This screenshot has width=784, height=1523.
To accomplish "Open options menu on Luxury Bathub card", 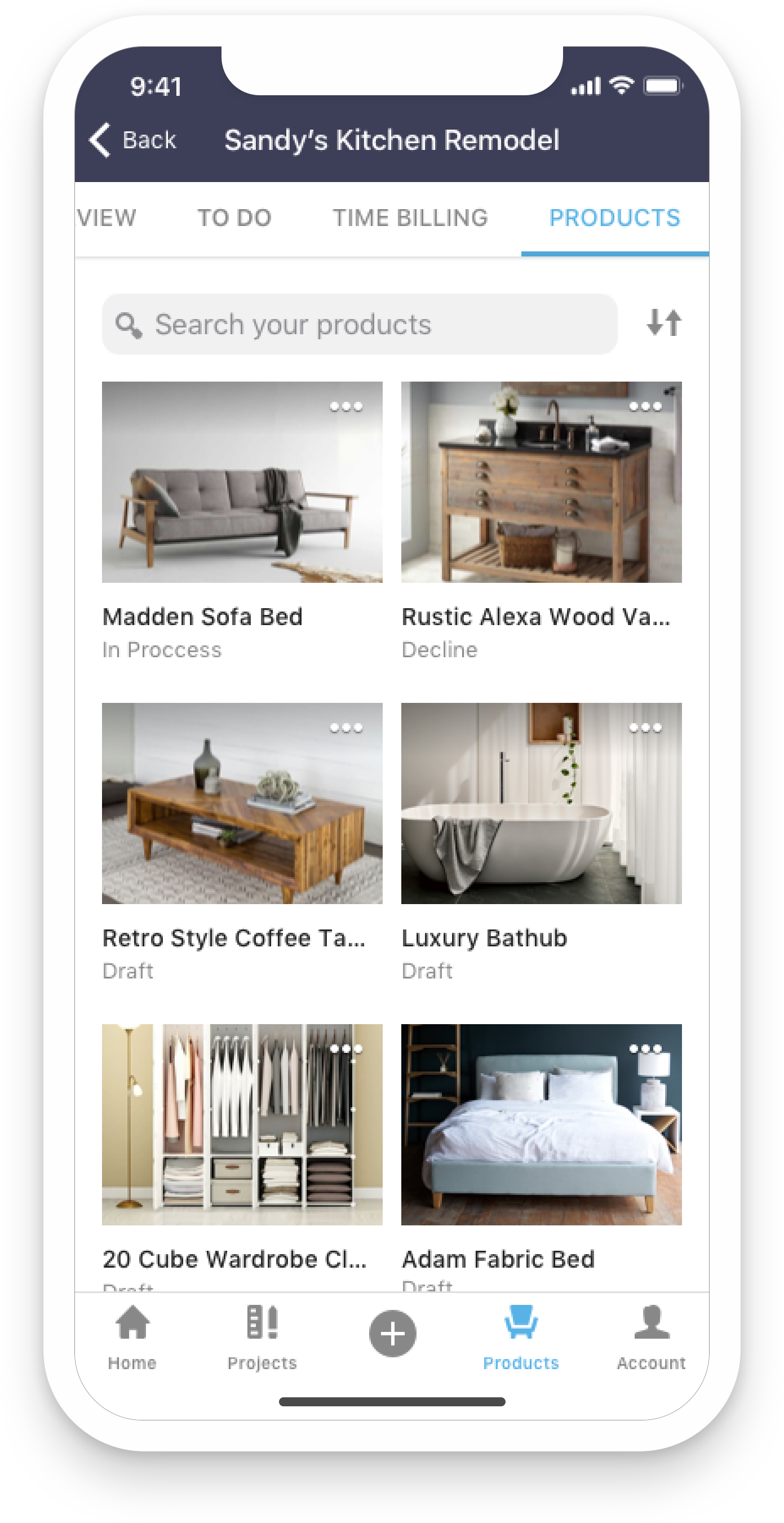I will (x=645, y=727).
